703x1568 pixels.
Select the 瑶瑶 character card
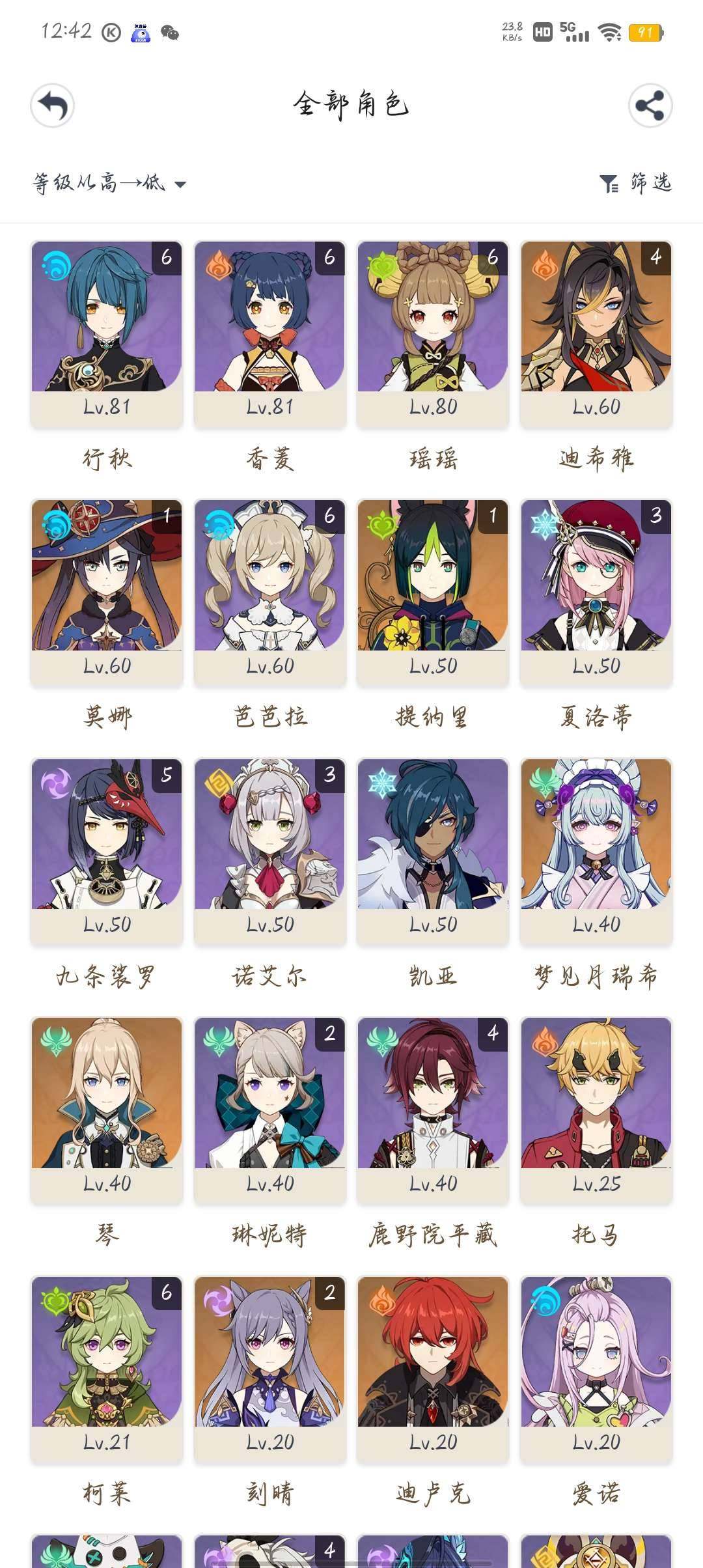tap(433, 332)
